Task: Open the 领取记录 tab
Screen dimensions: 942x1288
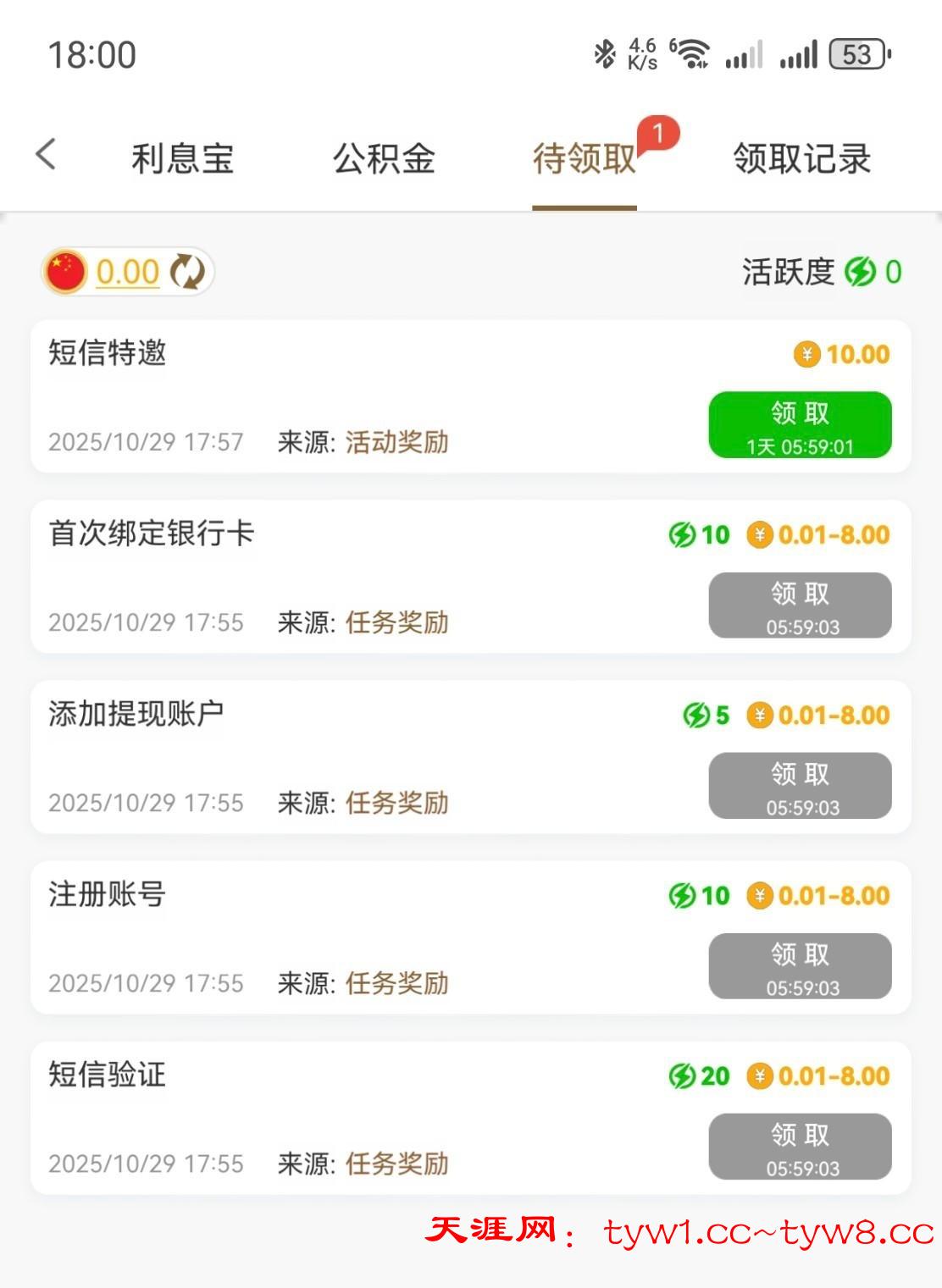Action: pyautogui.click(x=801, y=158)
